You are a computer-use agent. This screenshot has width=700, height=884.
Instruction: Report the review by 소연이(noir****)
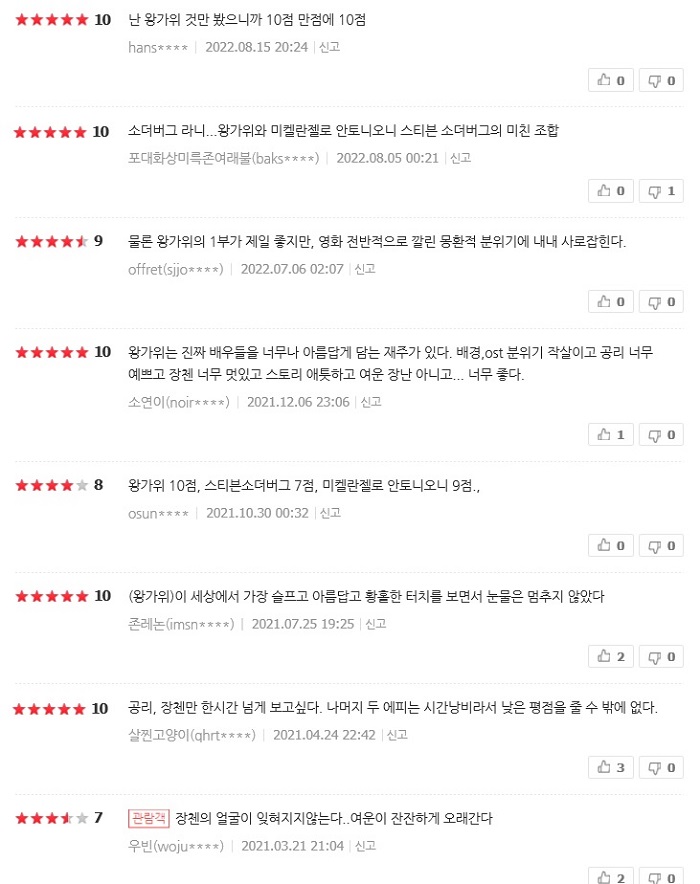point(371,402)
